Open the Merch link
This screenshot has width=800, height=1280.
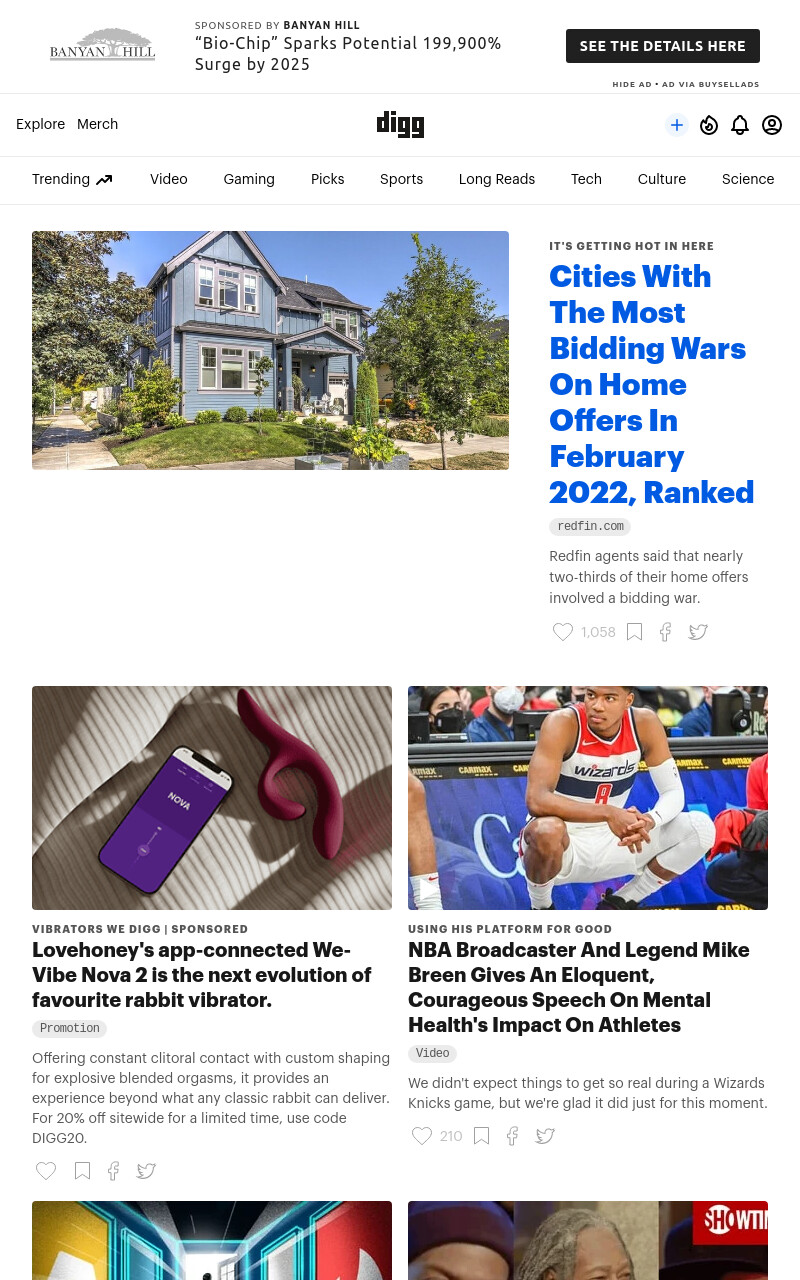pyautogui.click(x=97, y=124)
